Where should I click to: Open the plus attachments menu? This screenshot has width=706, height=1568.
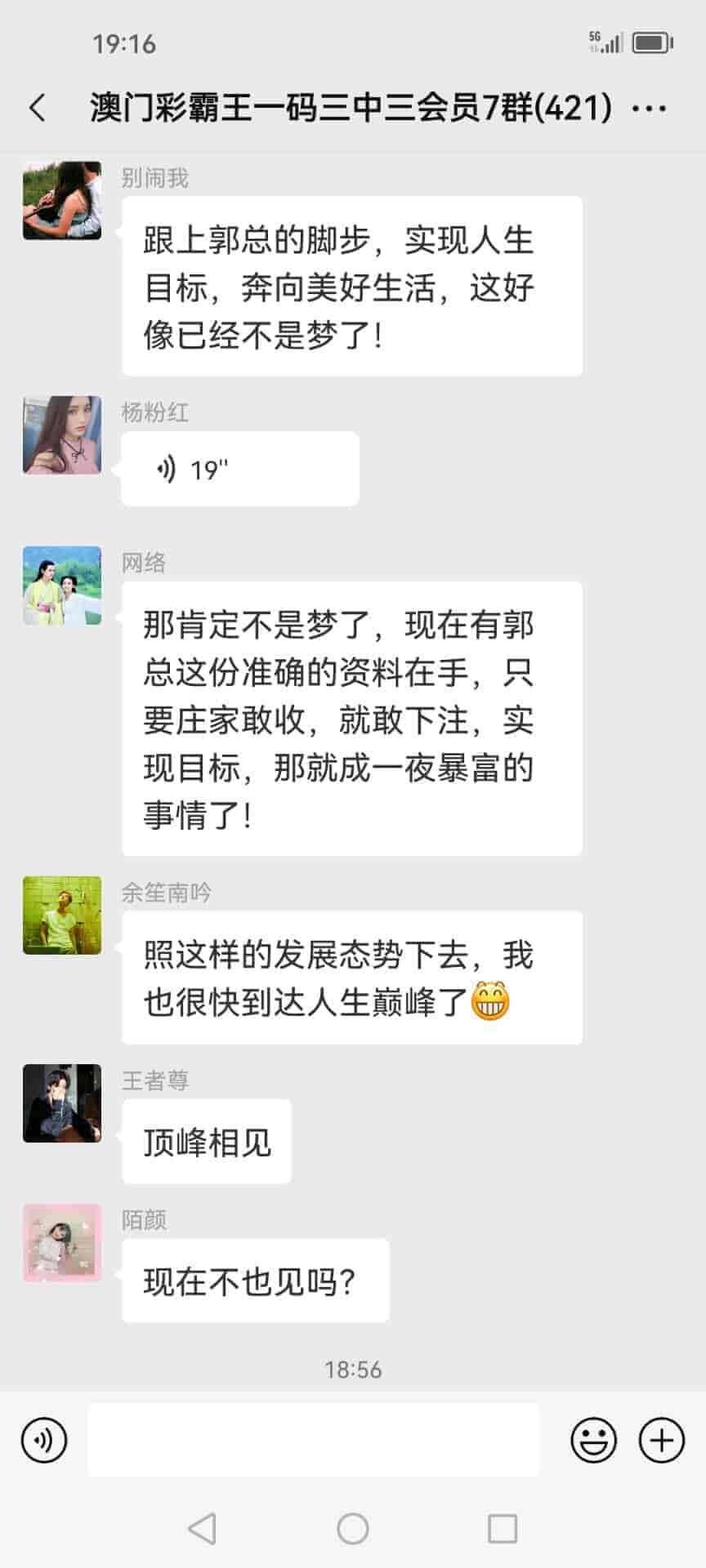(x=661, y=1440)
